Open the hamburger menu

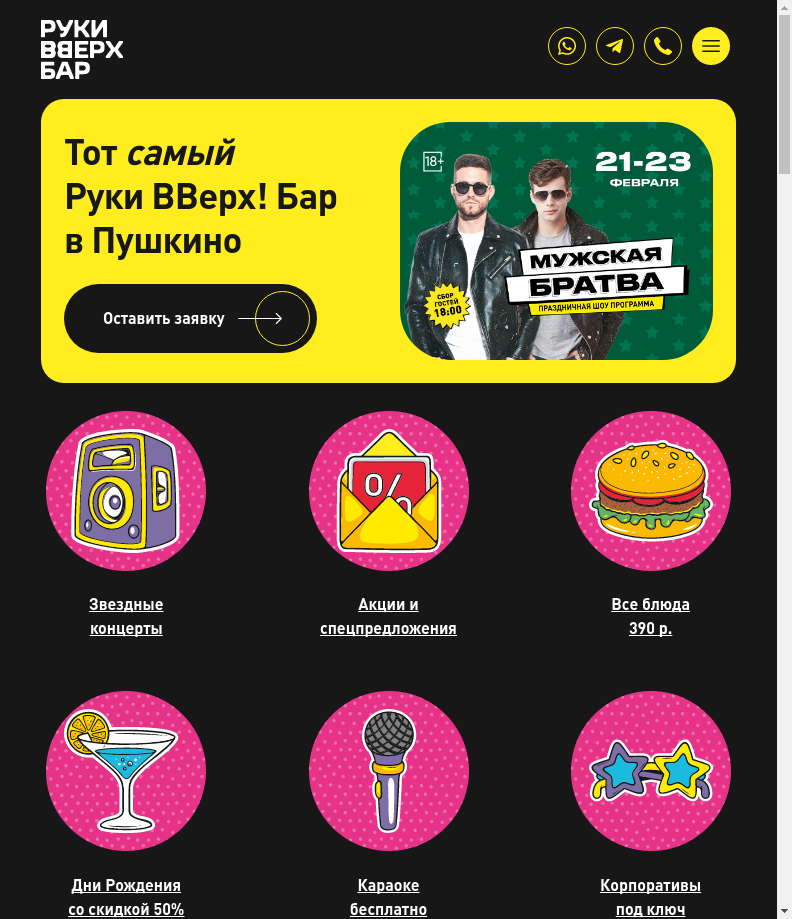[711, 46]
